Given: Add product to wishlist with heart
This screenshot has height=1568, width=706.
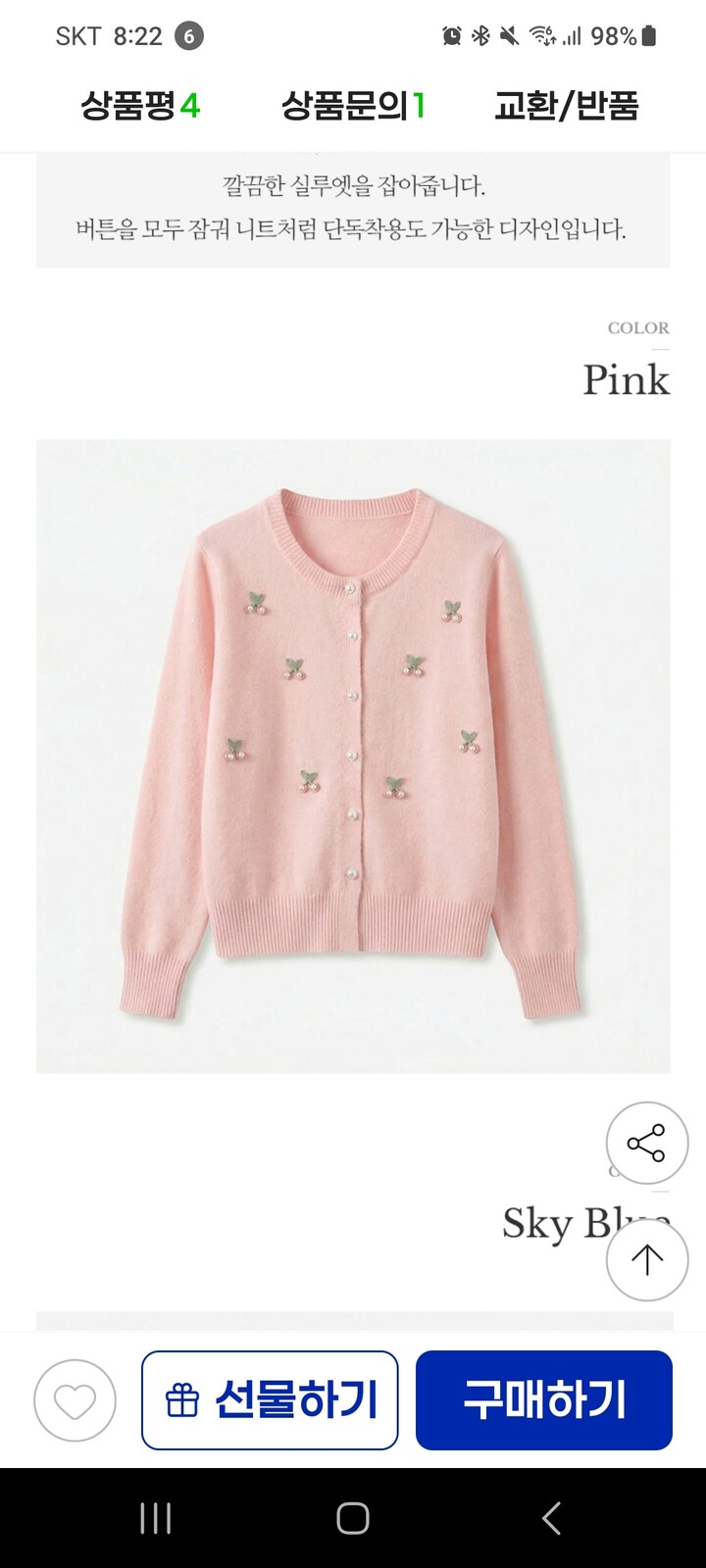Looking at the screenshot, I should point(75,1400).
